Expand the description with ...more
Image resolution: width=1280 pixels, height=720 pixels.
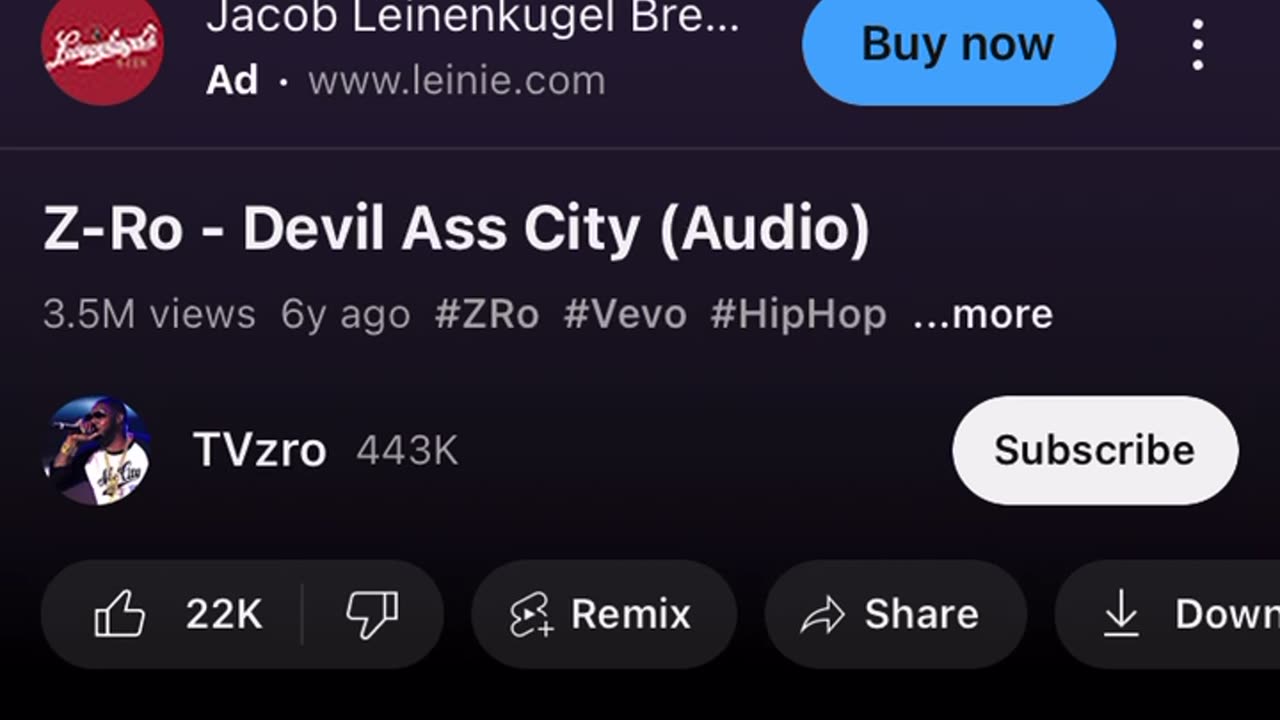click(983, 315)
